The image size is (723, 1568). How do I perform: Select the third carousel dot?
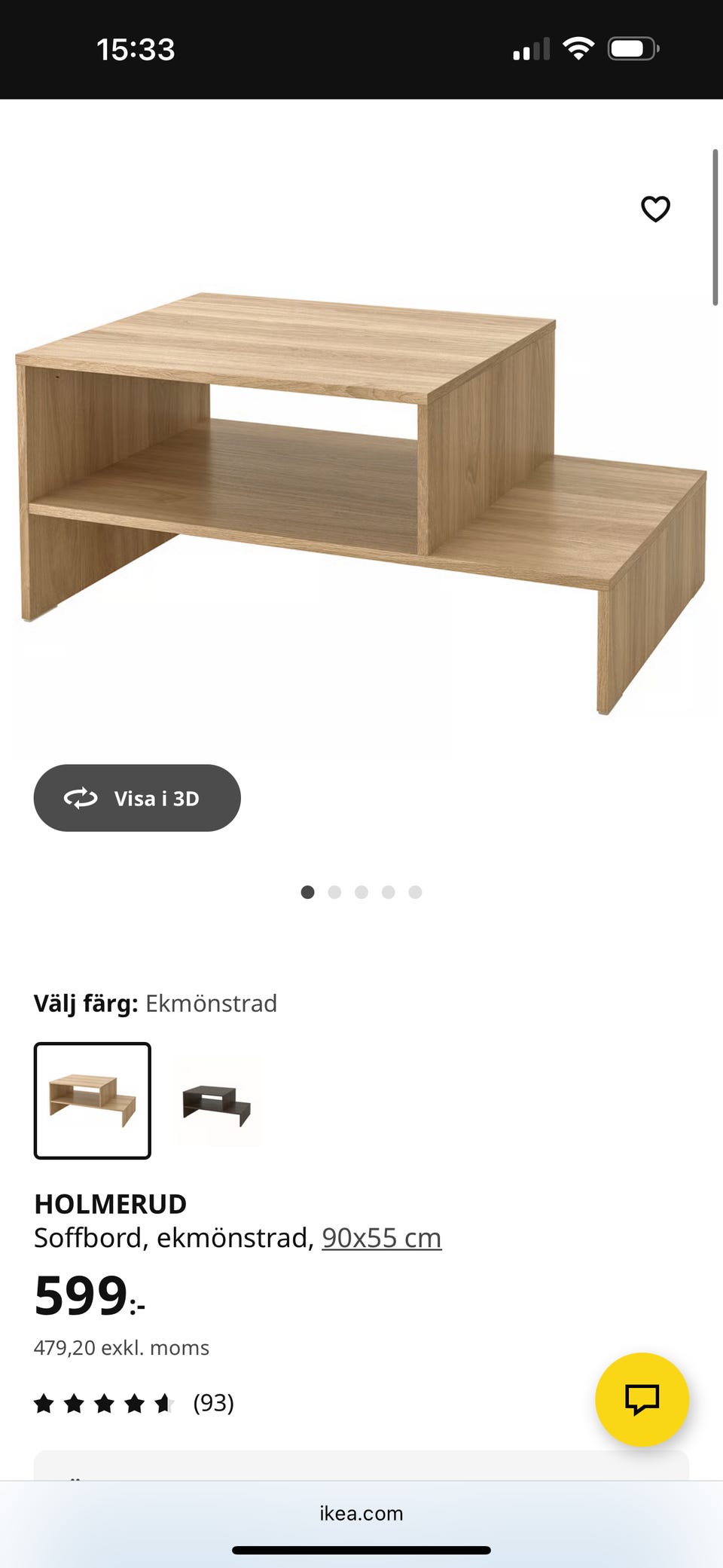coord(361,891)
